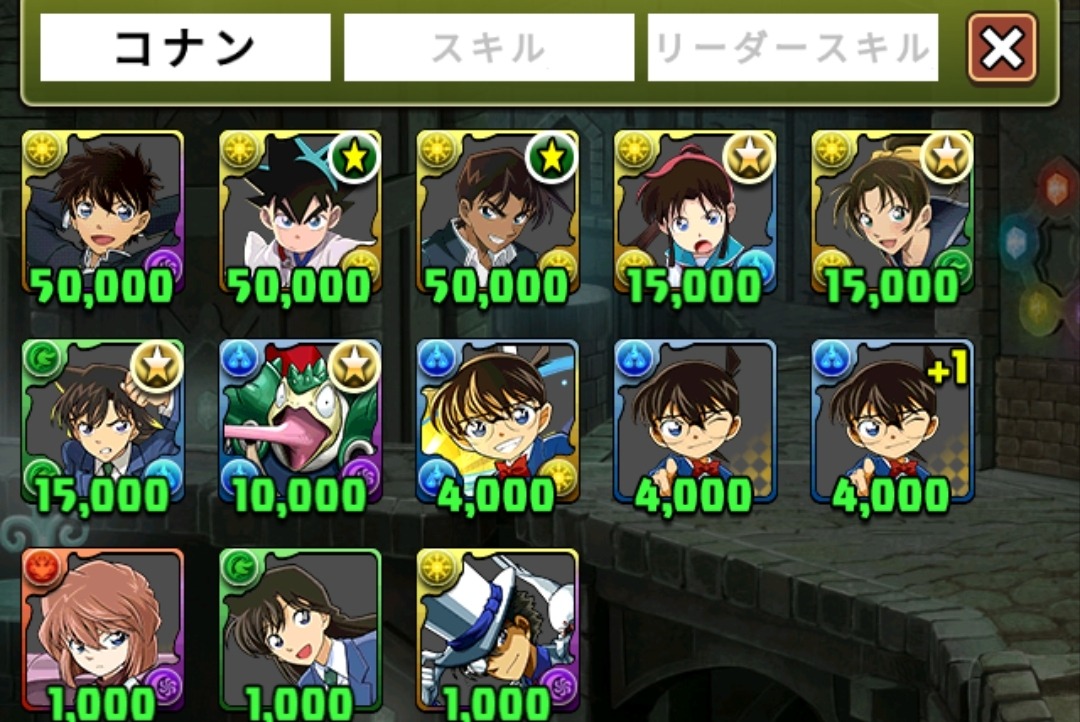Open the grinning Conan tile with yellow background
This screenshot has height=722, width=1080.
[497, 420]
